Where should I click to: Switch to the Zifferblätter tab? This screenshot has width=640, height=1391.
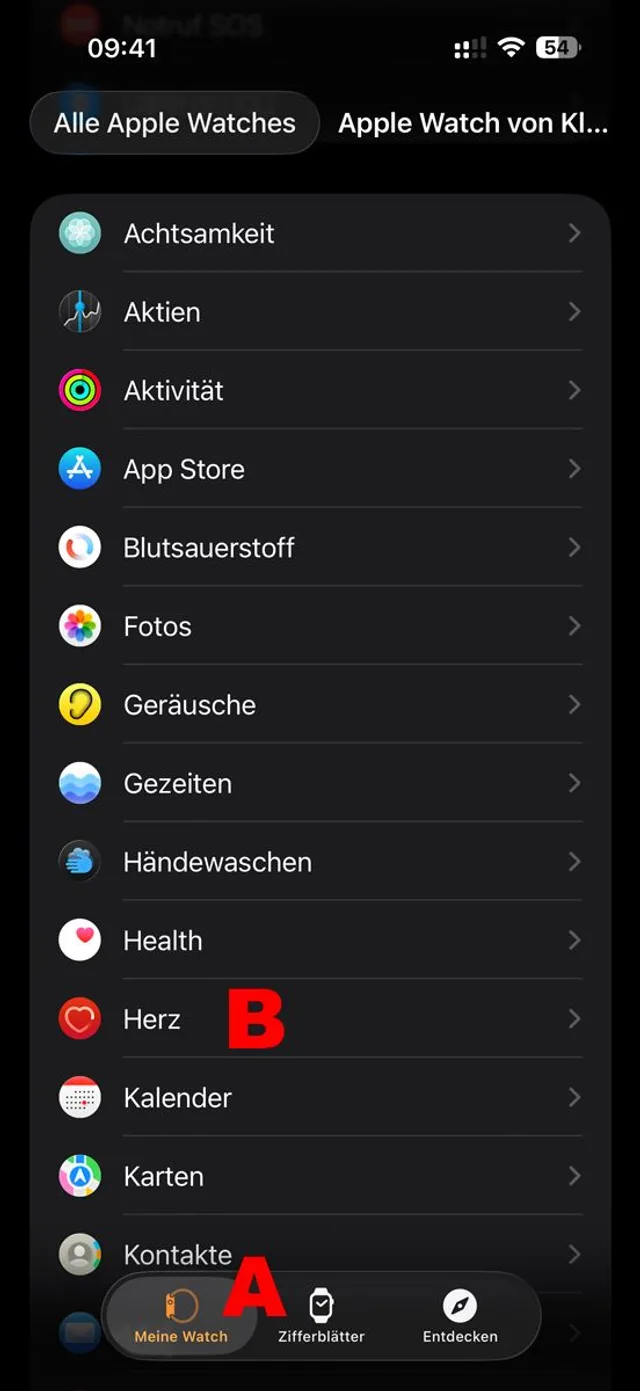click(x=321, y=1315)
